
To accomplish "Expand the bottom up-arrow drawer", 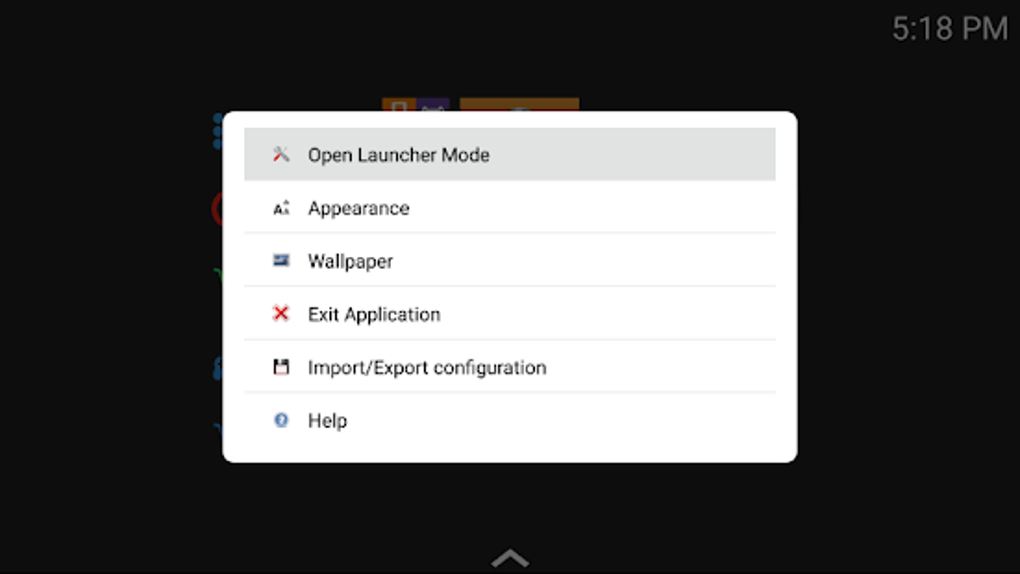I will click(x=510, y=557).
